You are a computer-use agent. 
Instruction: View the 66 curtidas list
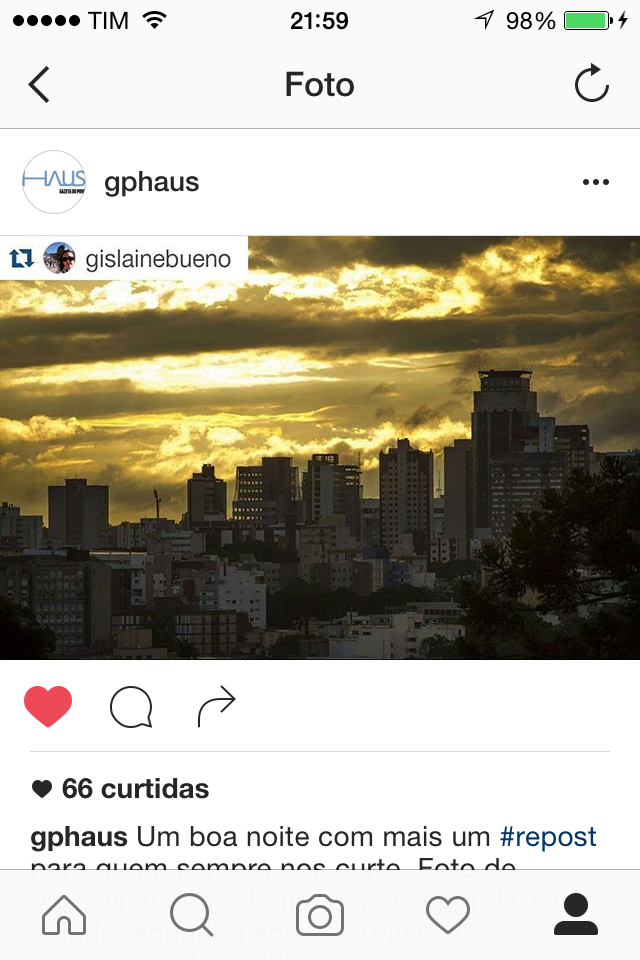pyautogui.click(x=134, y=789)
